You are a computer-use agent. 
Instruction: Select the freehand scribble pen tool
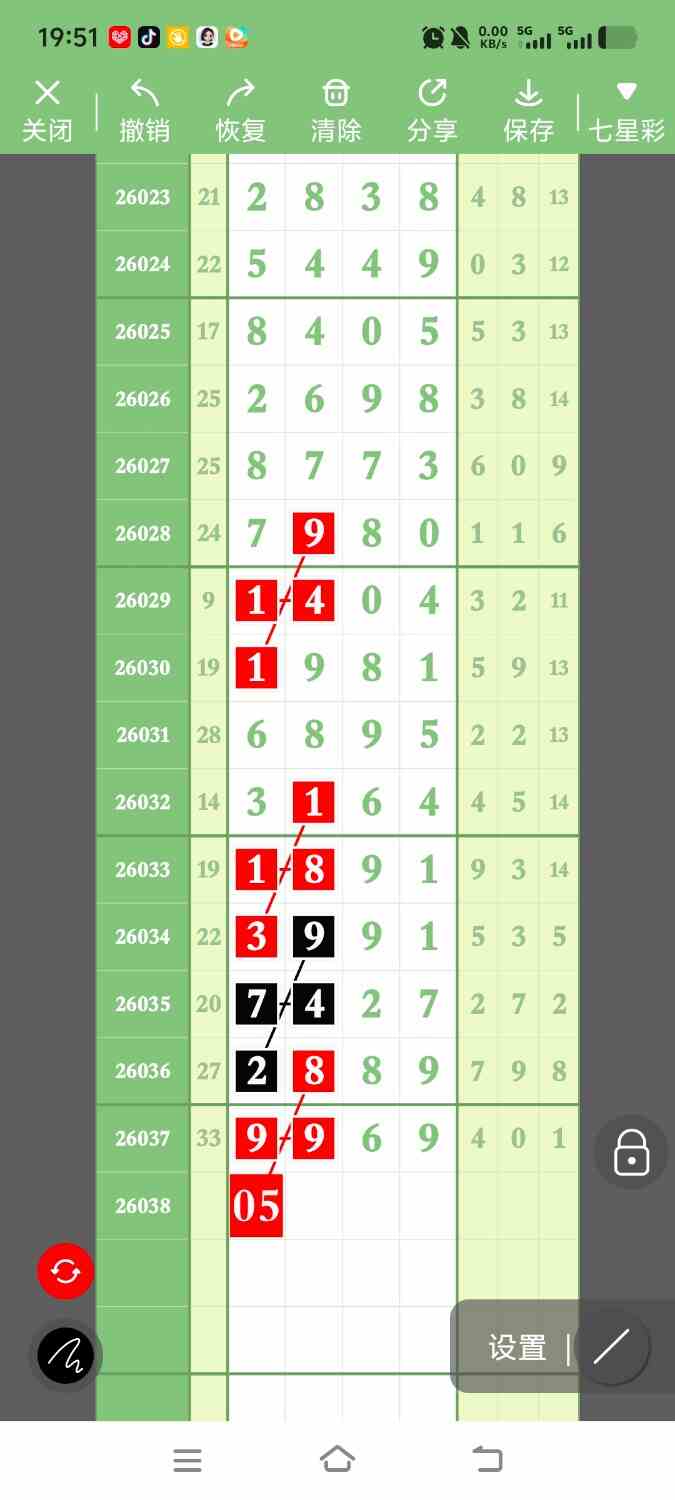point(66,1356)
